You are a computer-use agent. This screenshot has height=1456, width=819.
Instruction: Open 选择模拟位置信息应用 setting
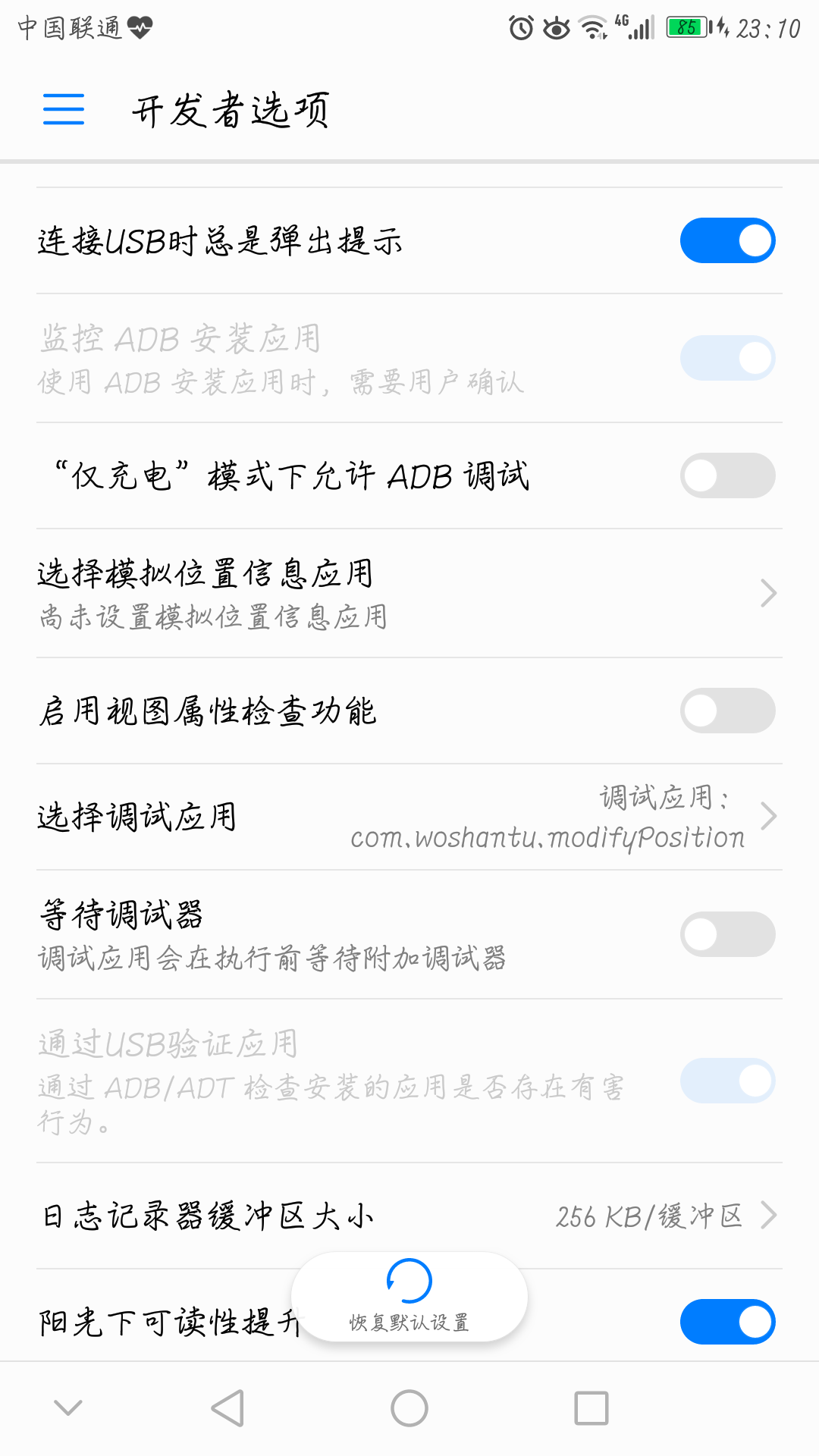[x=409, y=594]
